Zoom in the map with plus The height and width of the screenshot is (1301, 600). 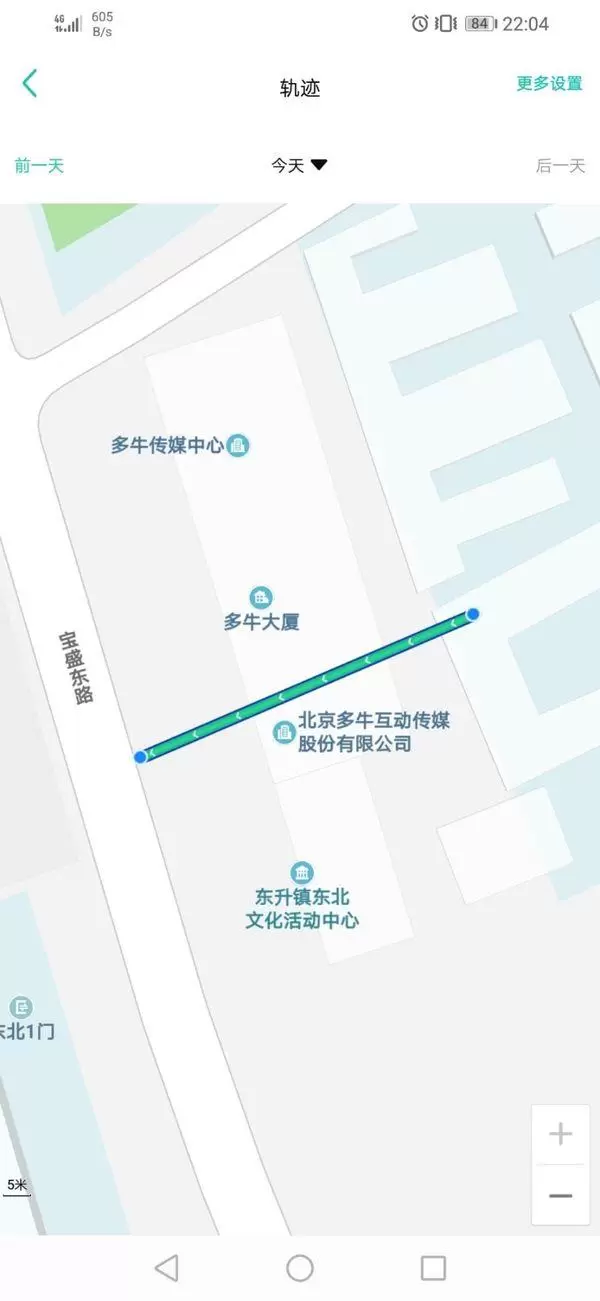[x=560, y=1134]
